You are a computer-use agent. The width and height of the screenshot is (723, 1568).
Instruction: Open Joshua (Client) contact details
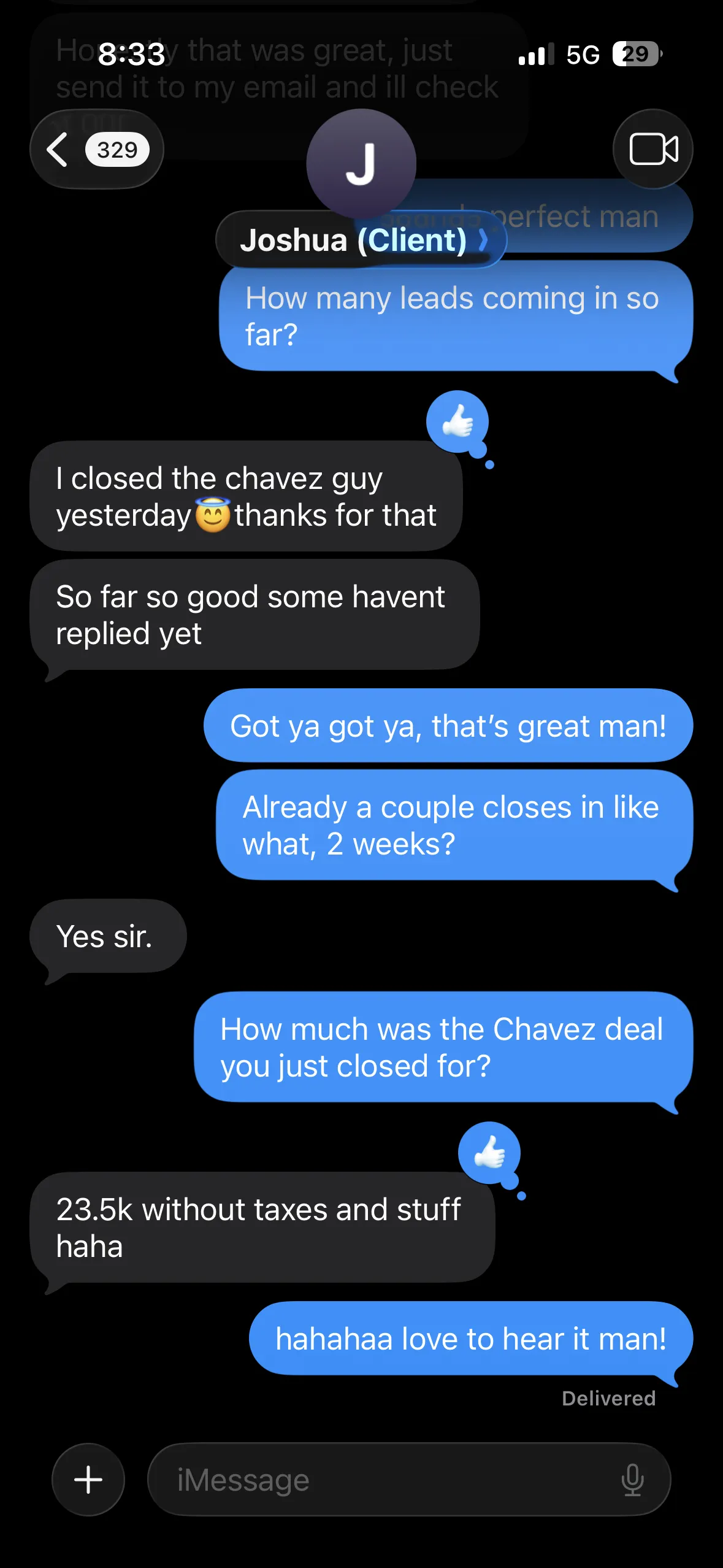361,240
